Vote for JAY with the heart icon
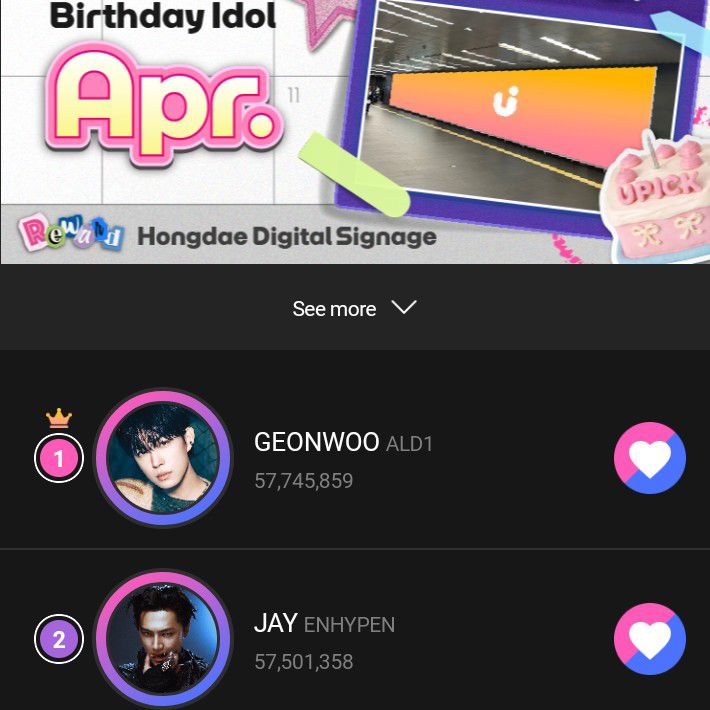Viewport: 710px width, 710px height. (x=649, y=640)
